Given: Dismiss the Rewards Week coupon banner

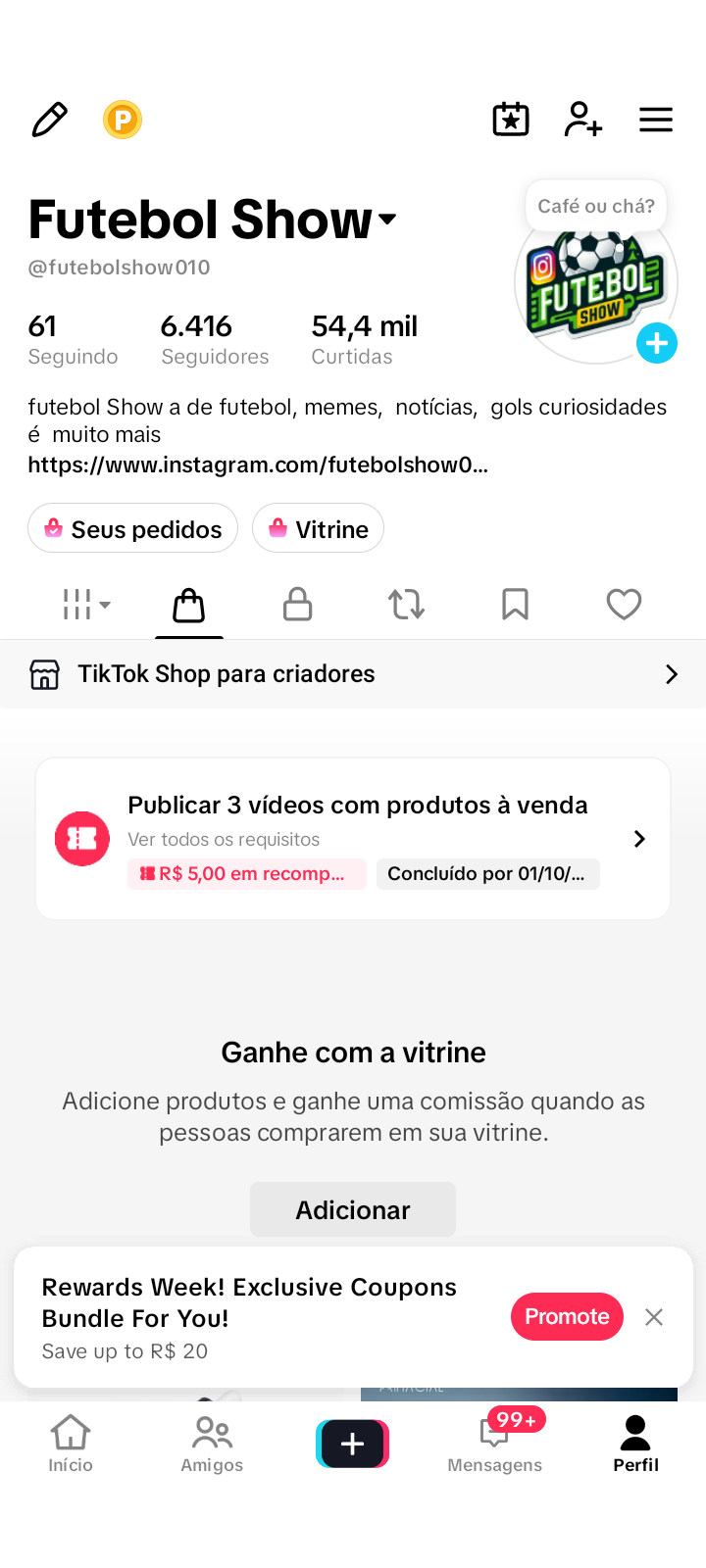Looking at the screenshot, I should [654, 1317].
